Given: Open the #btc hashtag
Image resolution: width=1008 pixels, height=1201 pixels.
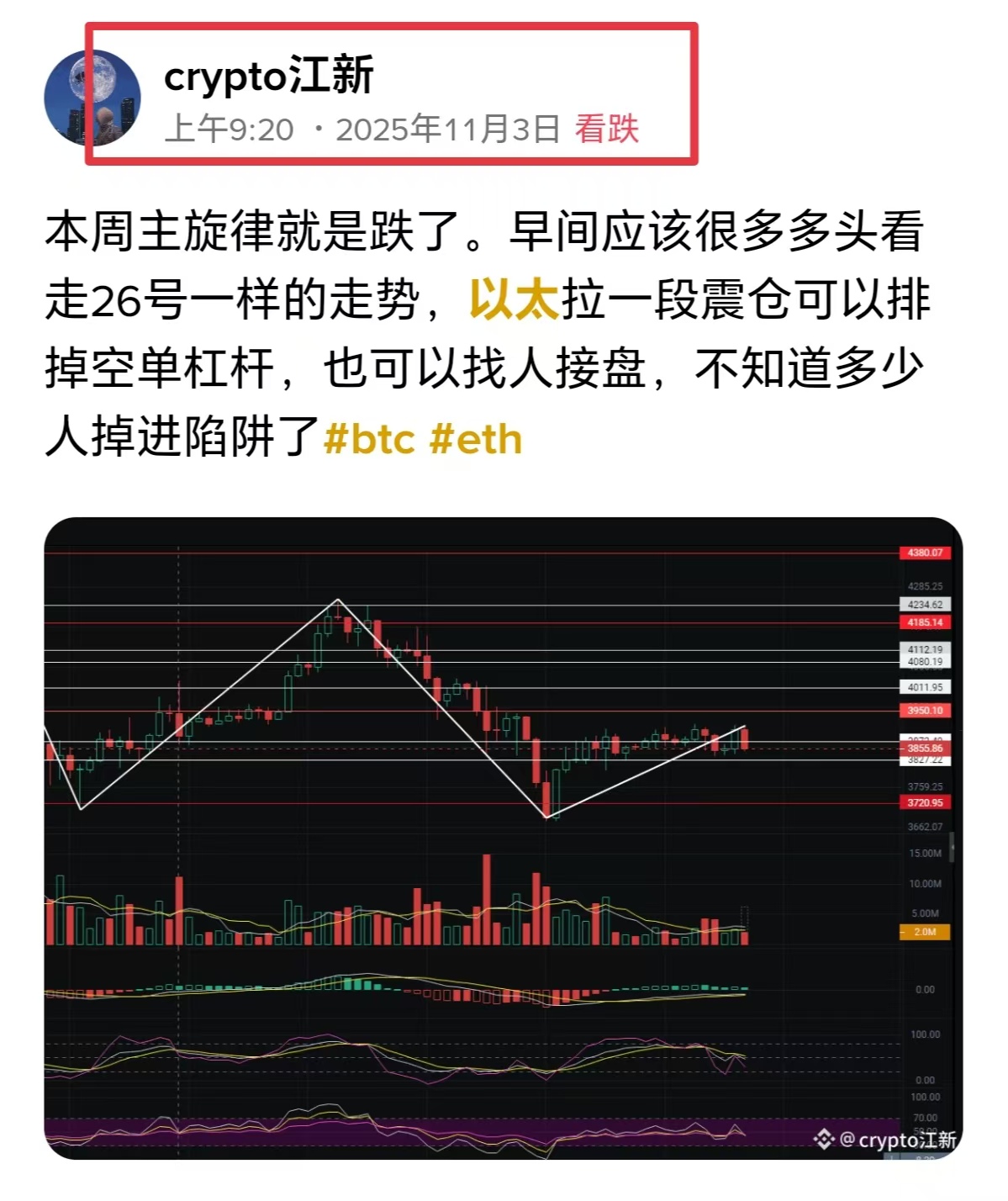Looking at the screenshot, I should [x=369, y=439].
